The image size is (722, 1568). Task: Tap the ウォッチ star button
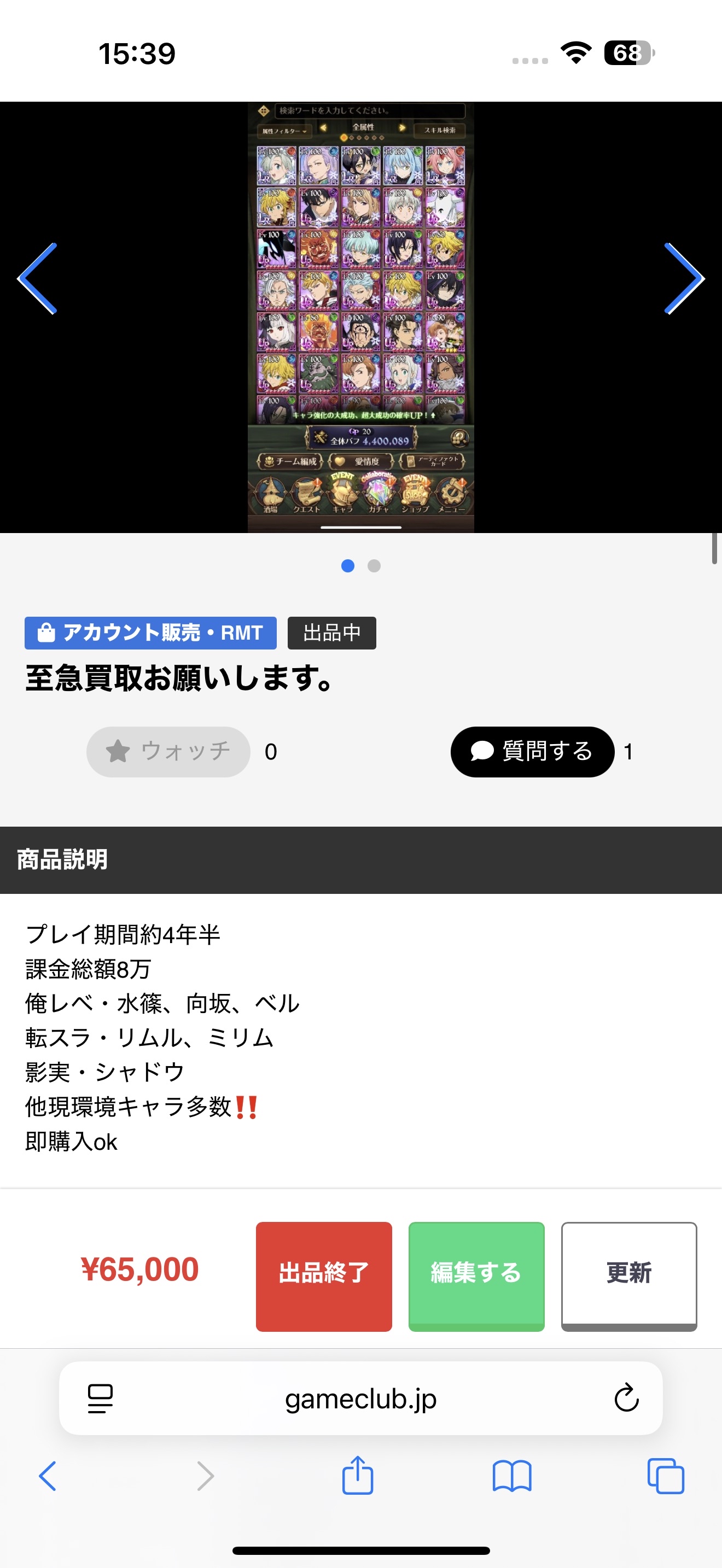[168, 752]
